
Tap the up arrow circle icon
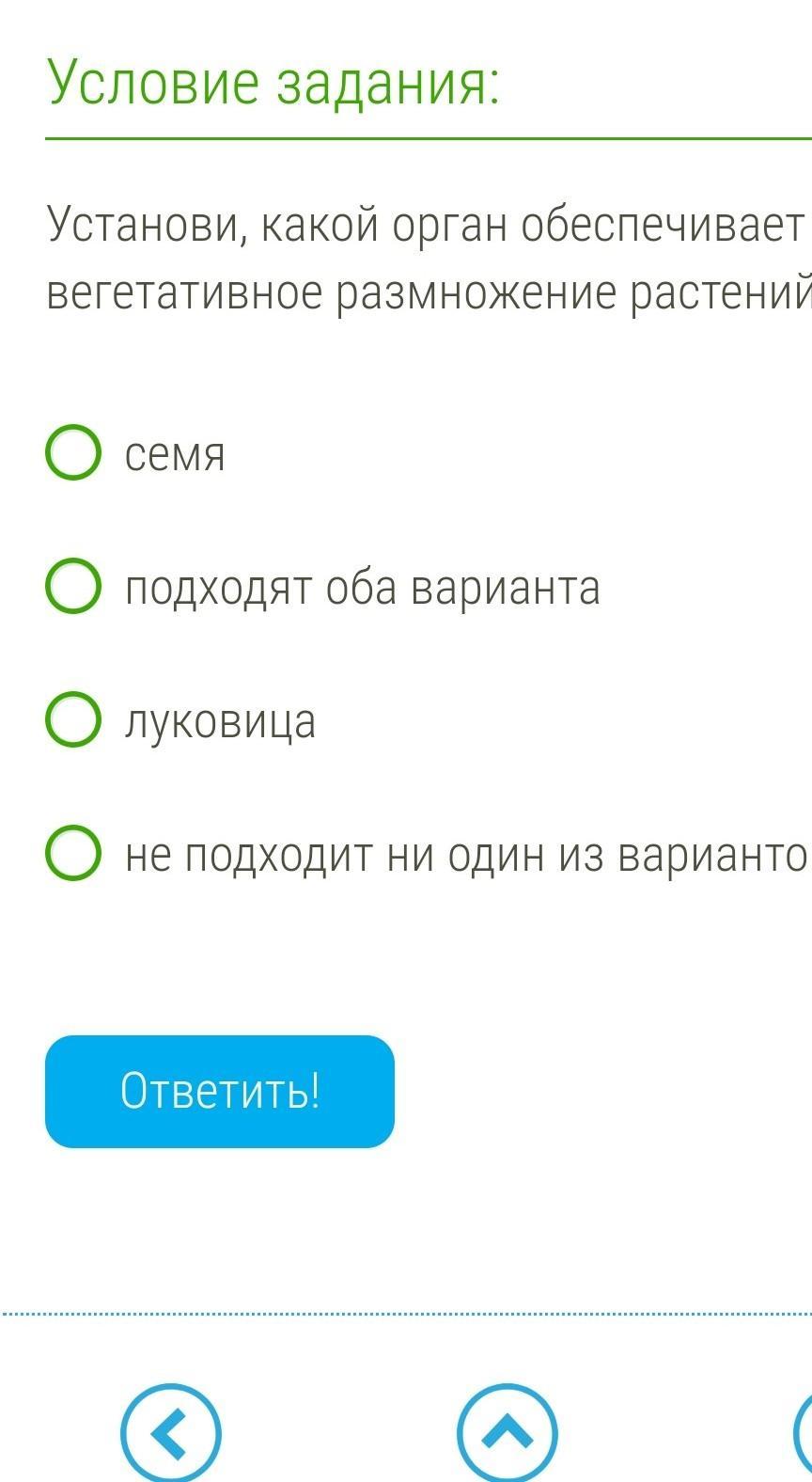coord(507,1433)
